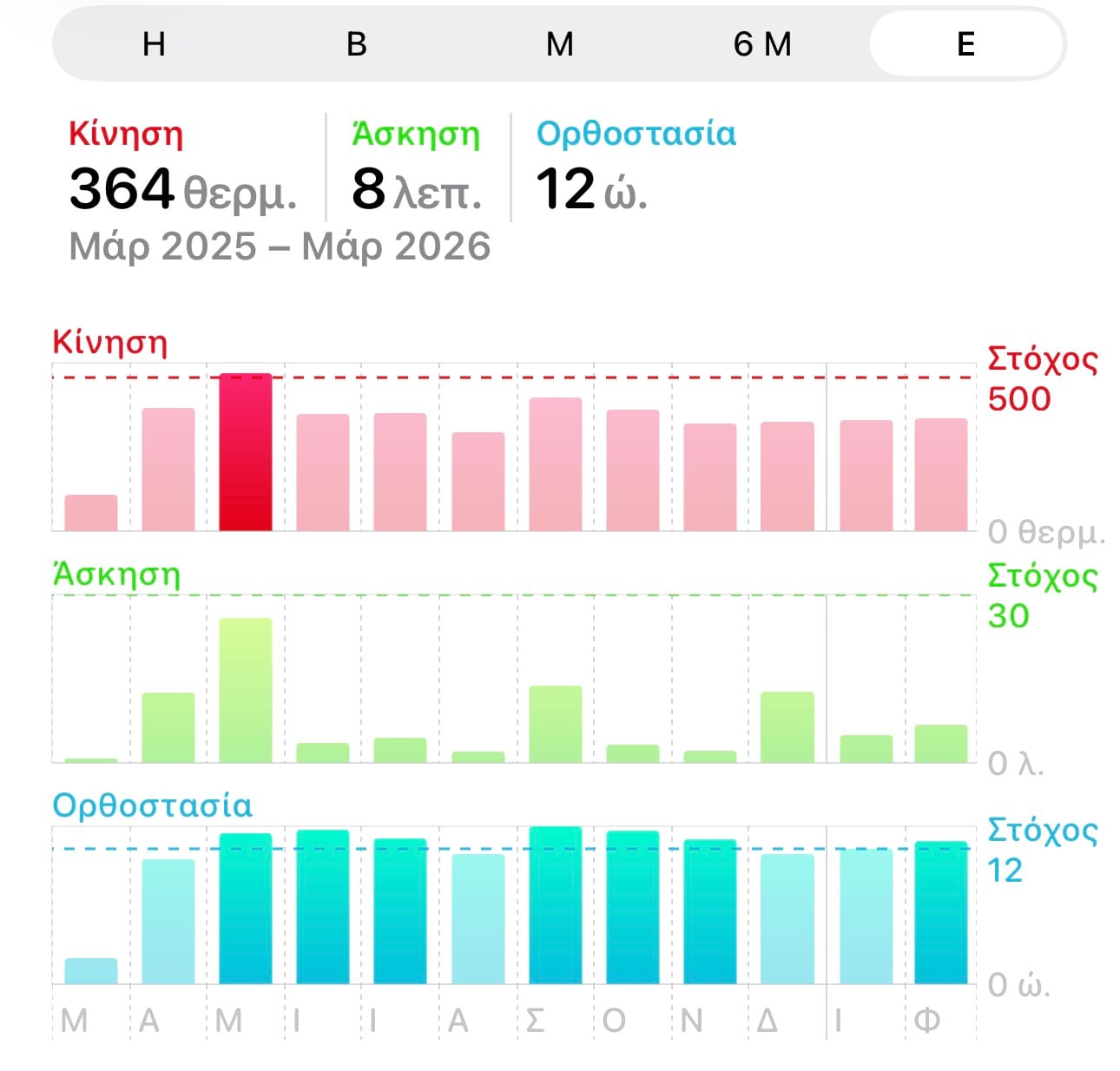
Task: Switch to the 6 Μ view
Action: pos(763,44)
